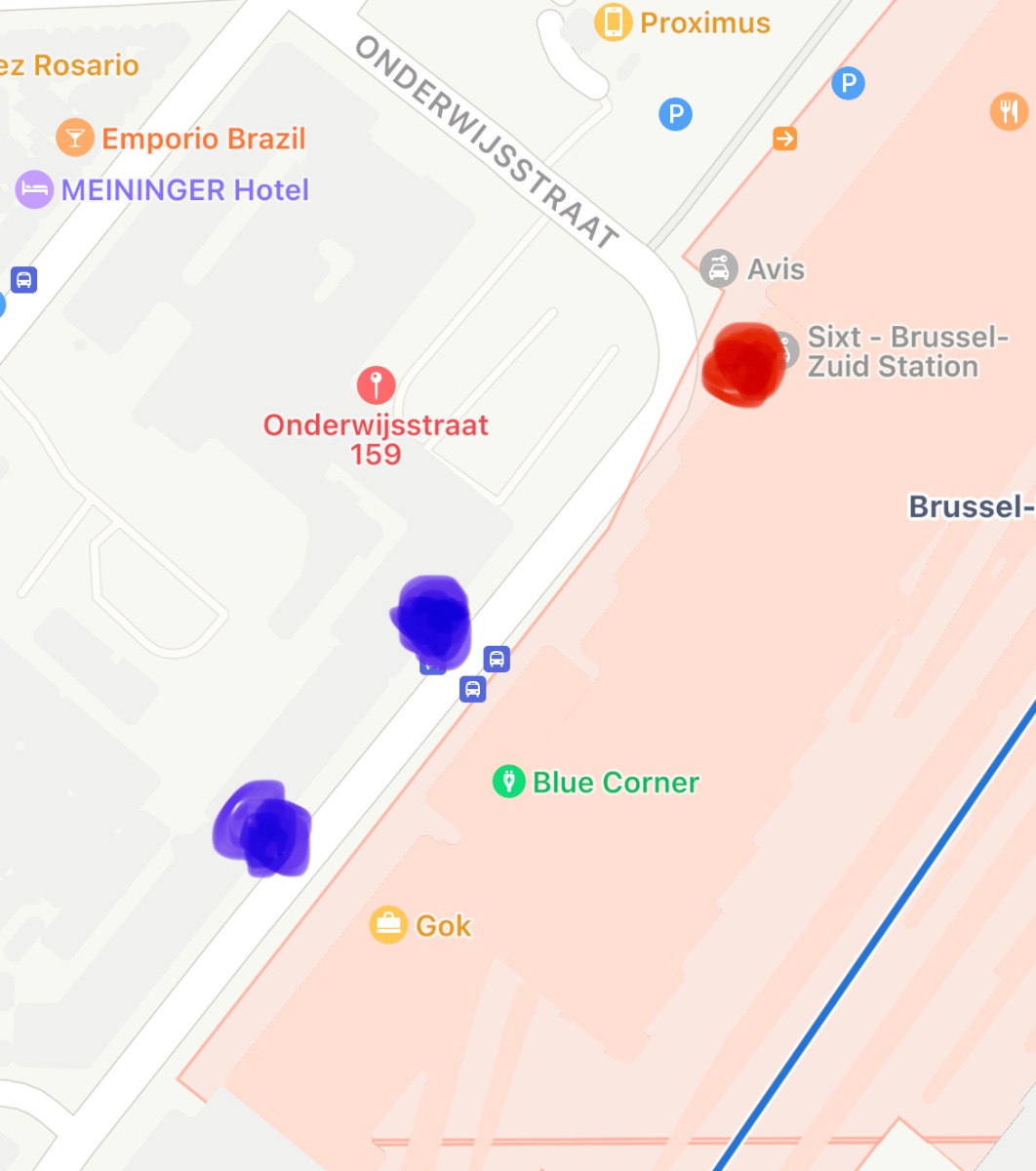Tap the orange station entrance arrow marker
1036x1171 pixels.
(784, 139)
